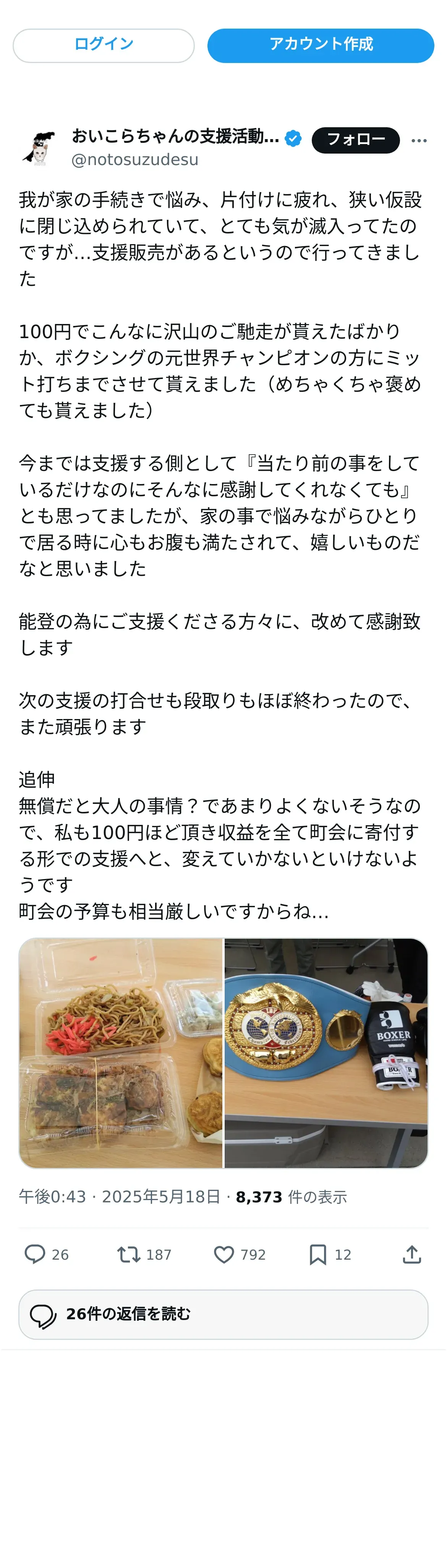Open the author's profile avatar

point(40,148)
